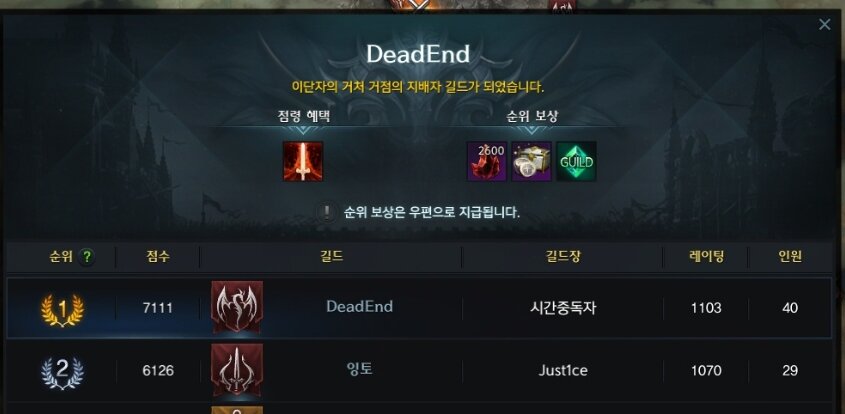
Task: Select the second place 잉토 guild row
Action: (x=420, y=370)
